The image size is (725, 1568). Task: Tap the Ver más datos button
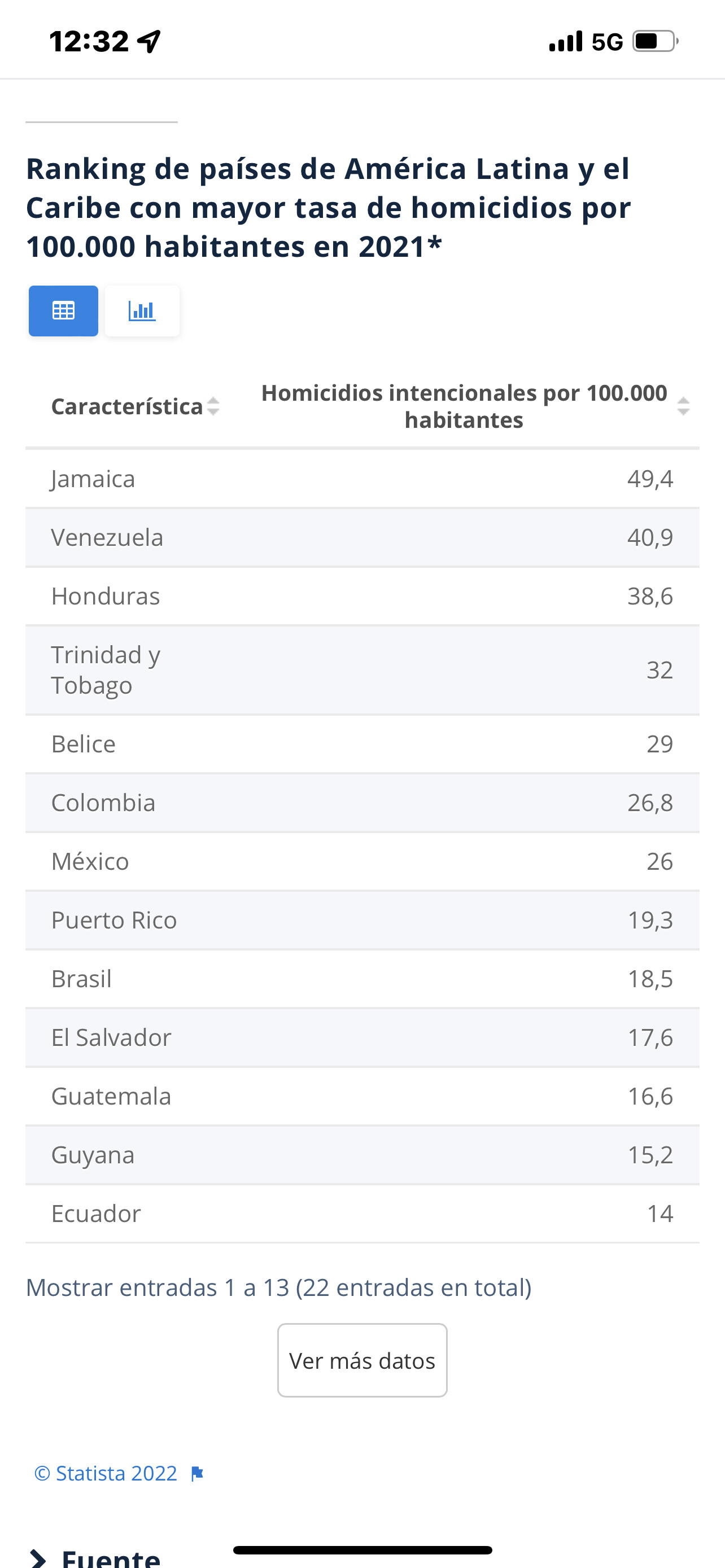point(362,1360)
